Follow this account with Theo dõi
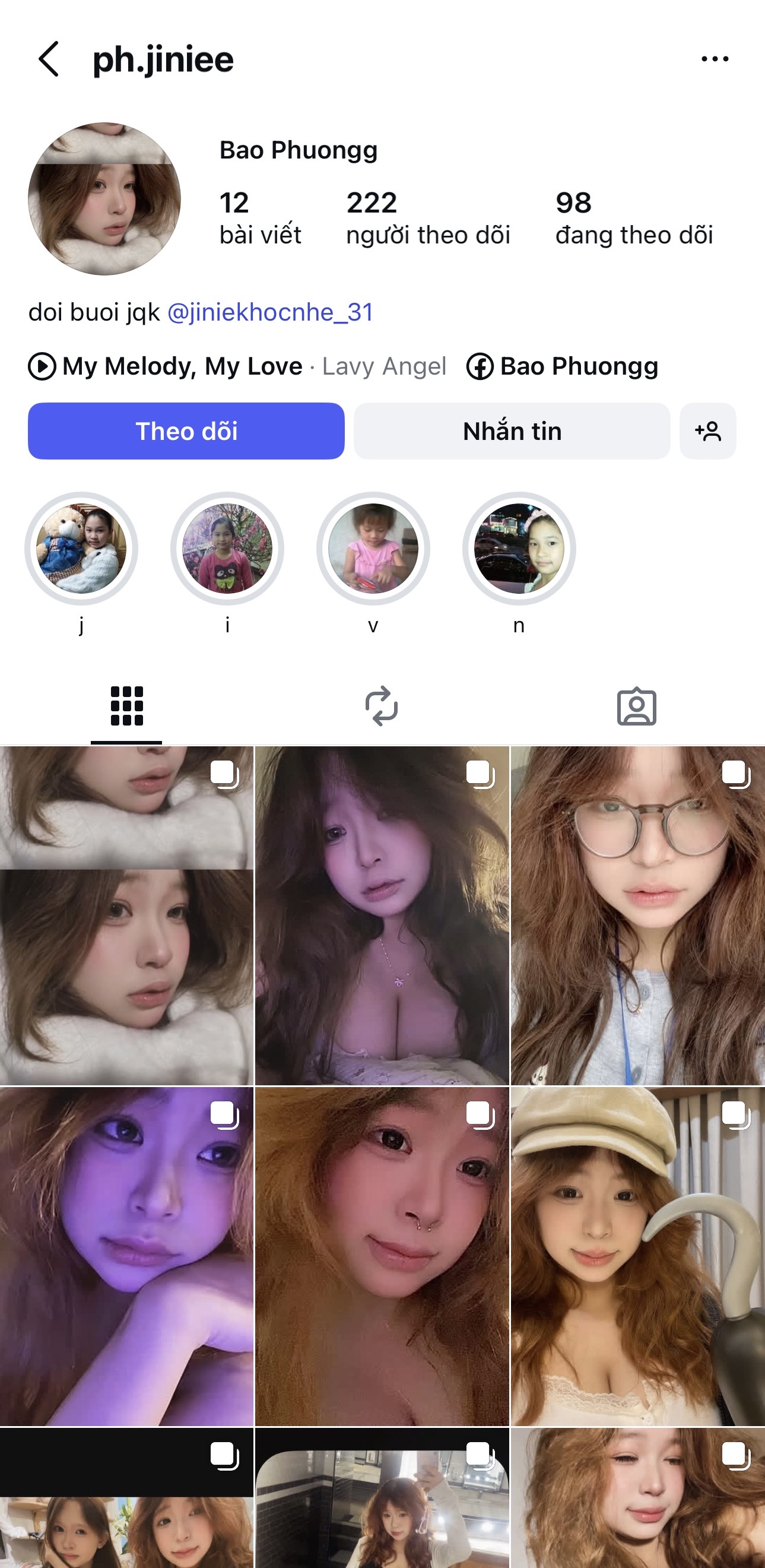The image size is (765, 1568). 186,431
